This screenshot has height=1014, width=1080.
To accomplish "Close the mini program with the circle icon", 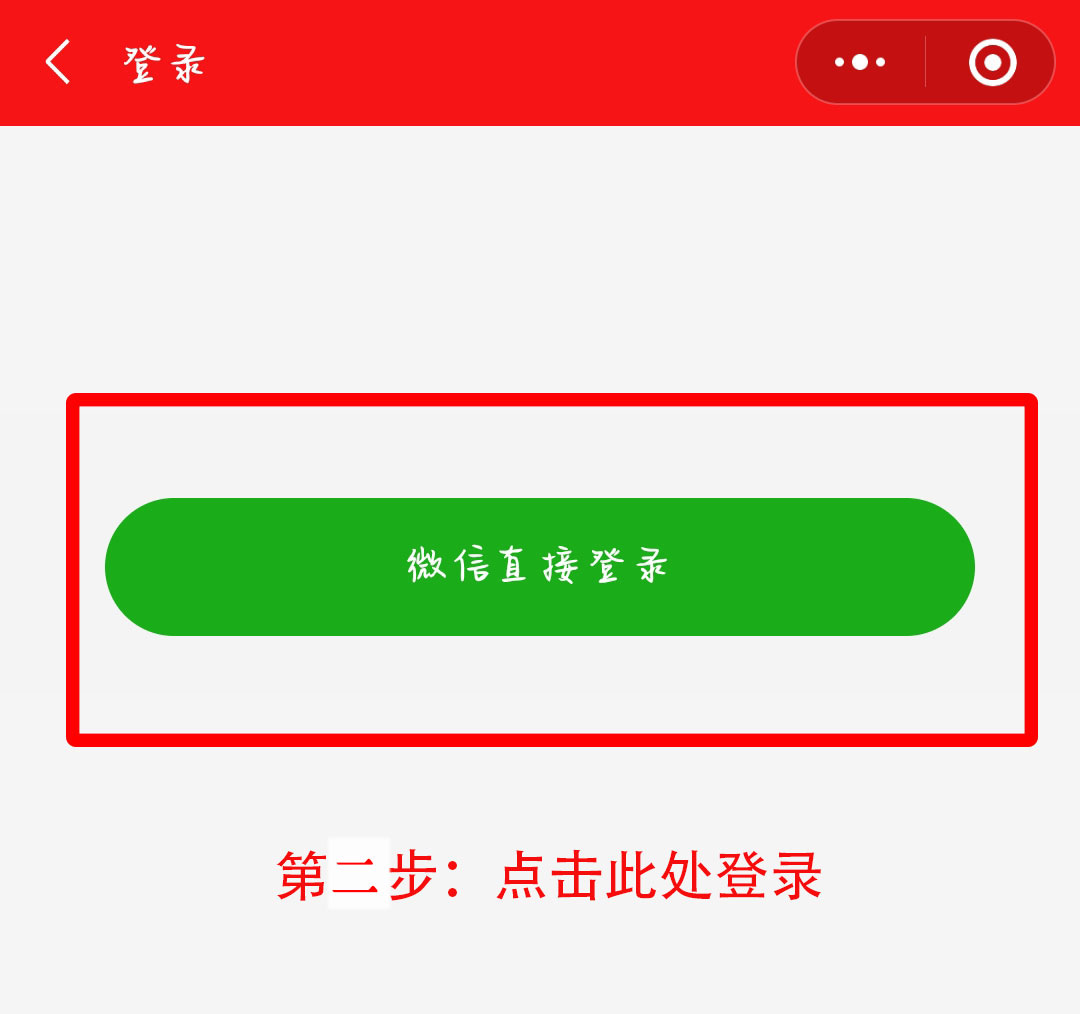I will click(992, 62).
